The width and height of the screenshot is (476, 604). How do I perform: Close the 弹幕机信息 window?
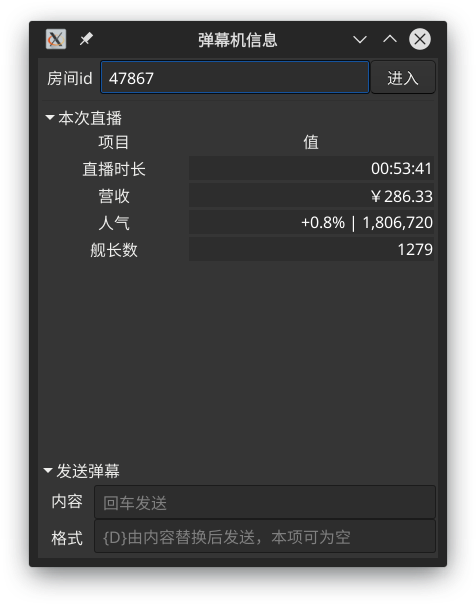coord(419,39)
